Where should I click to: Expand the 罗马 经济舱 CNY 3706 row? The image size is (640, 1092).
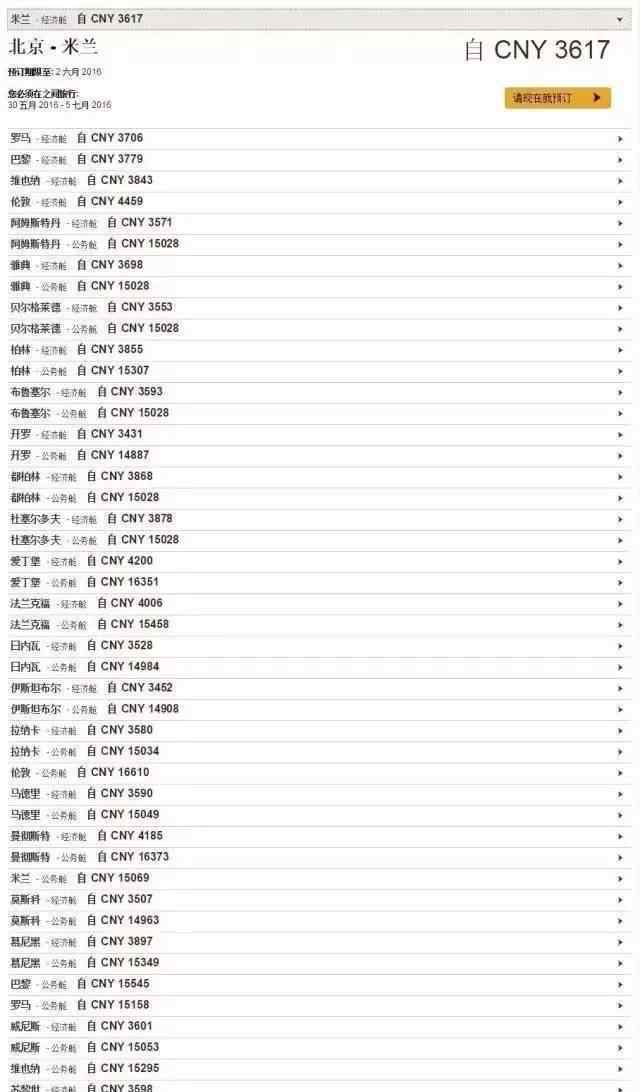pyautogui.click(x=320, y=139)
